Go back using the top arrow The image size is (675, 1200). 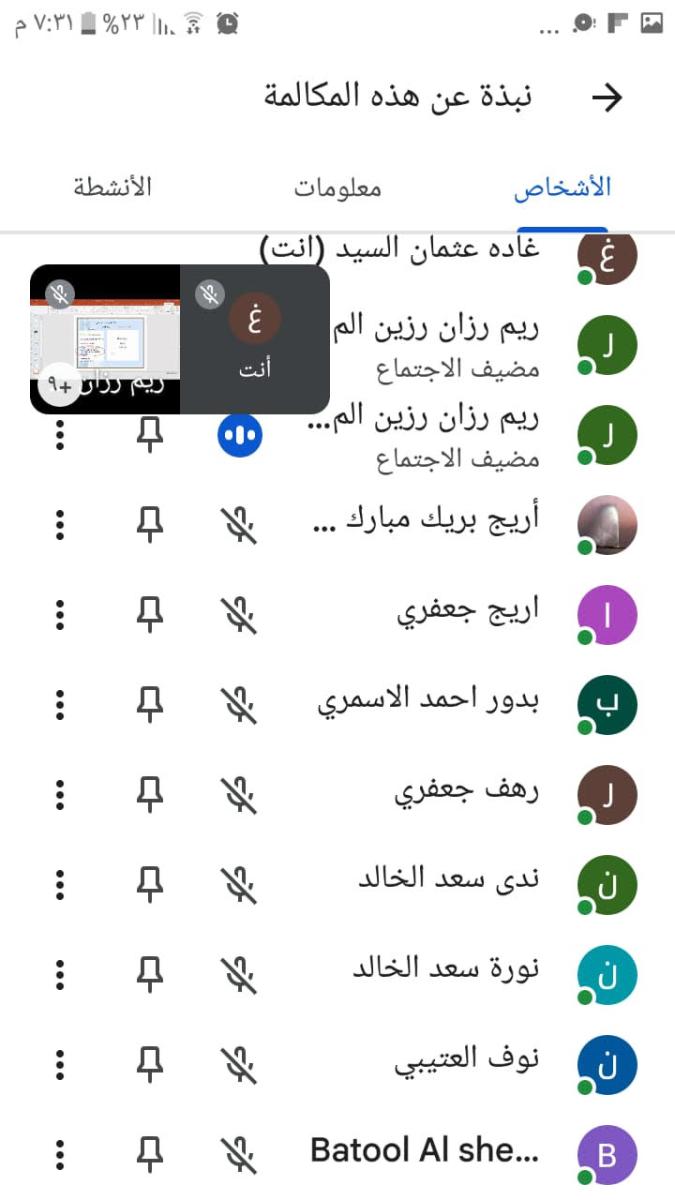tap(607, 97)
